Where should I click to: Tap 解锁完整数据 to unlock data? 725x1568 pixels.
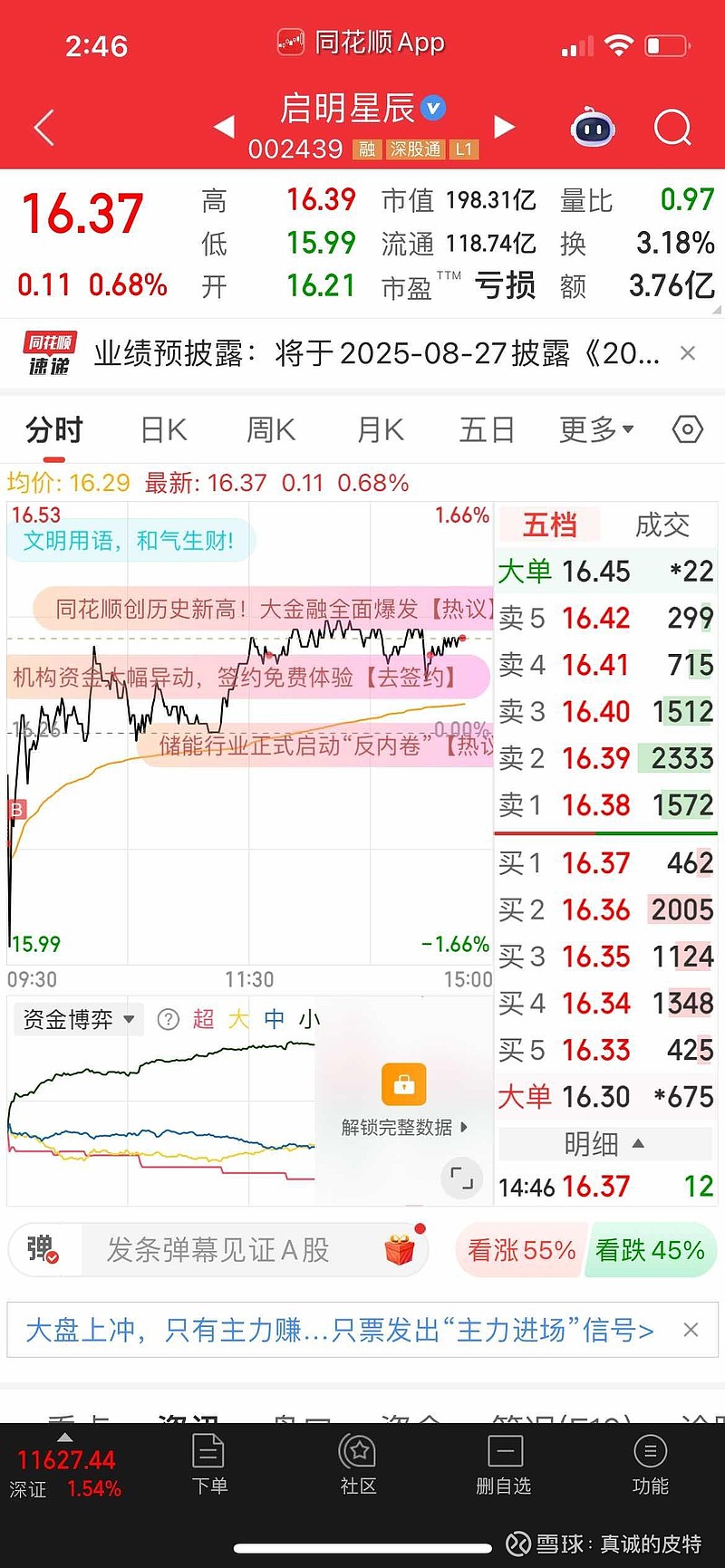pyautogui.click(x=404, y=1127)
